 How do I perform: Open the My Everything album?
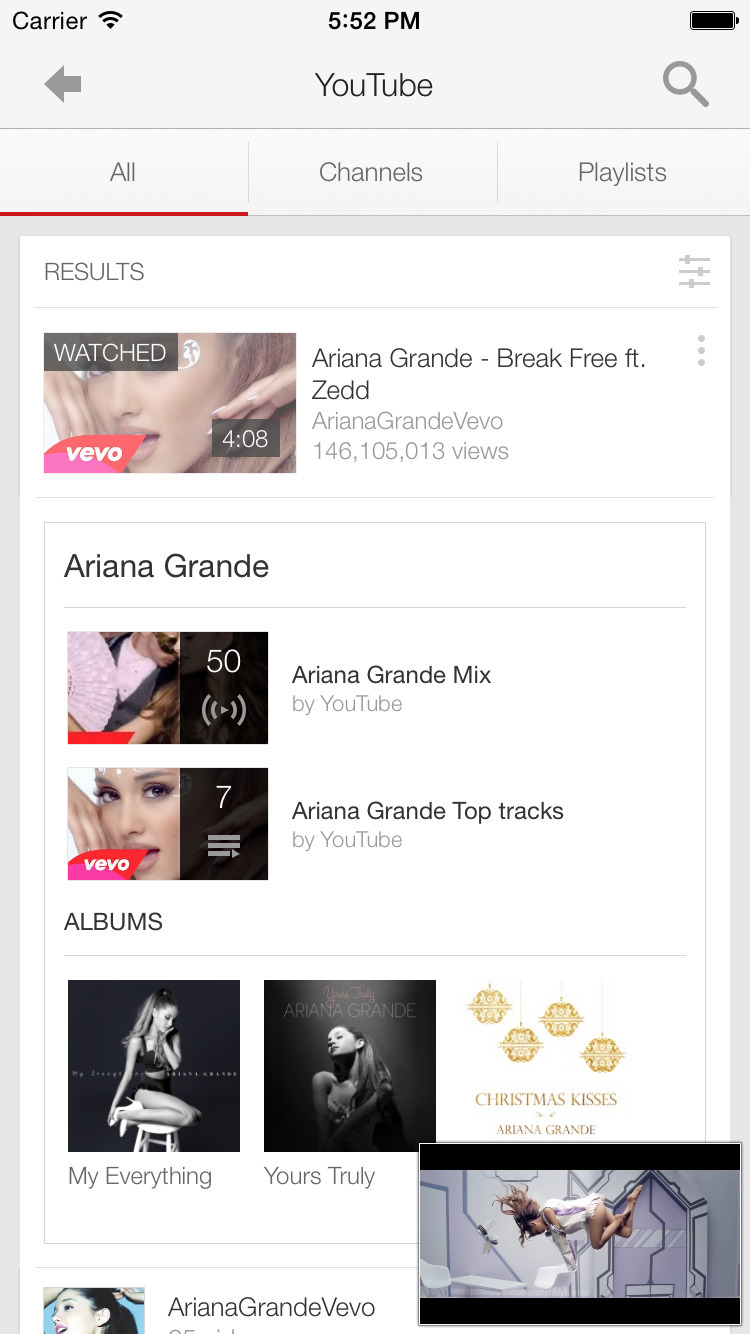pyautogui.click(x=154, y=1066)
